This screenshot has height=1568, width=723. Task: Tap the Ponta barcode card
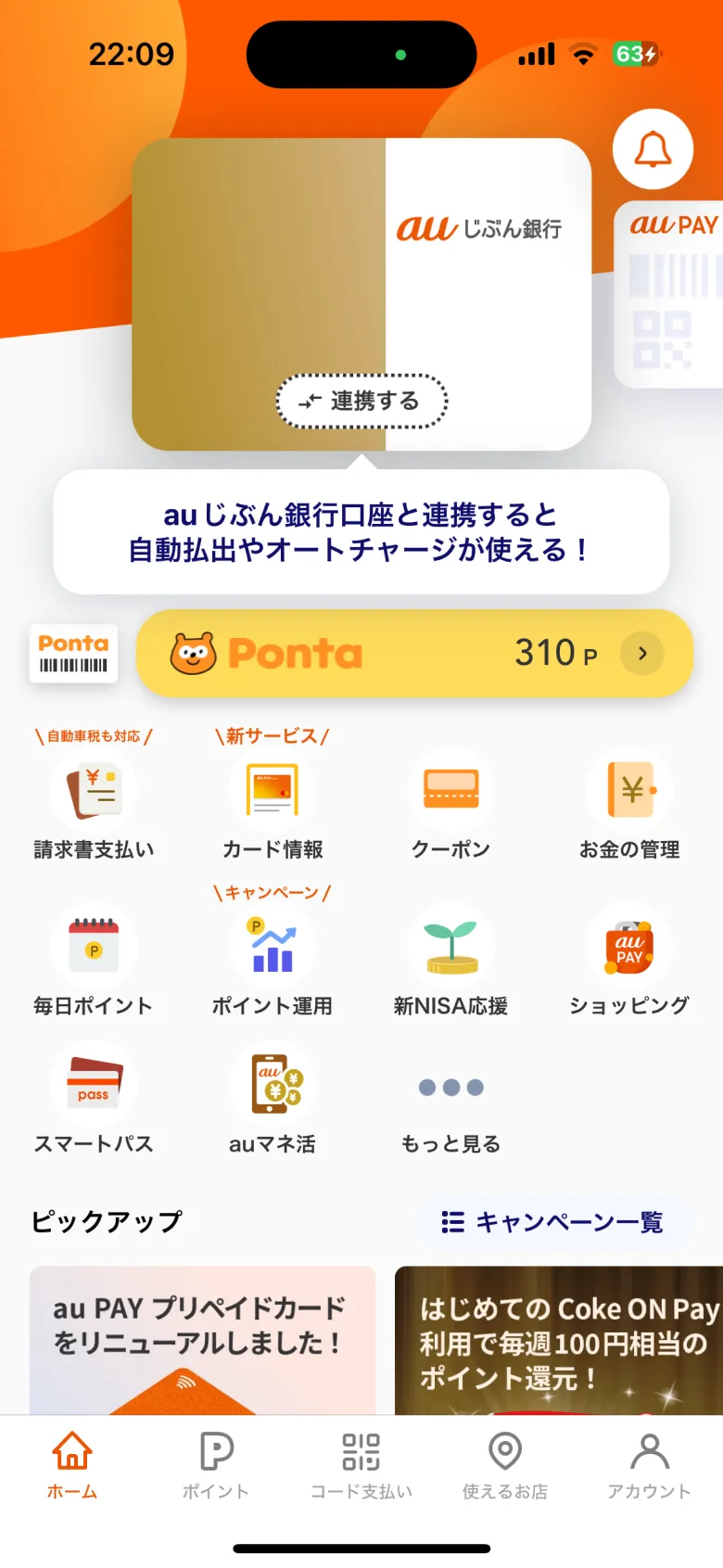click(x=72, y=654)
